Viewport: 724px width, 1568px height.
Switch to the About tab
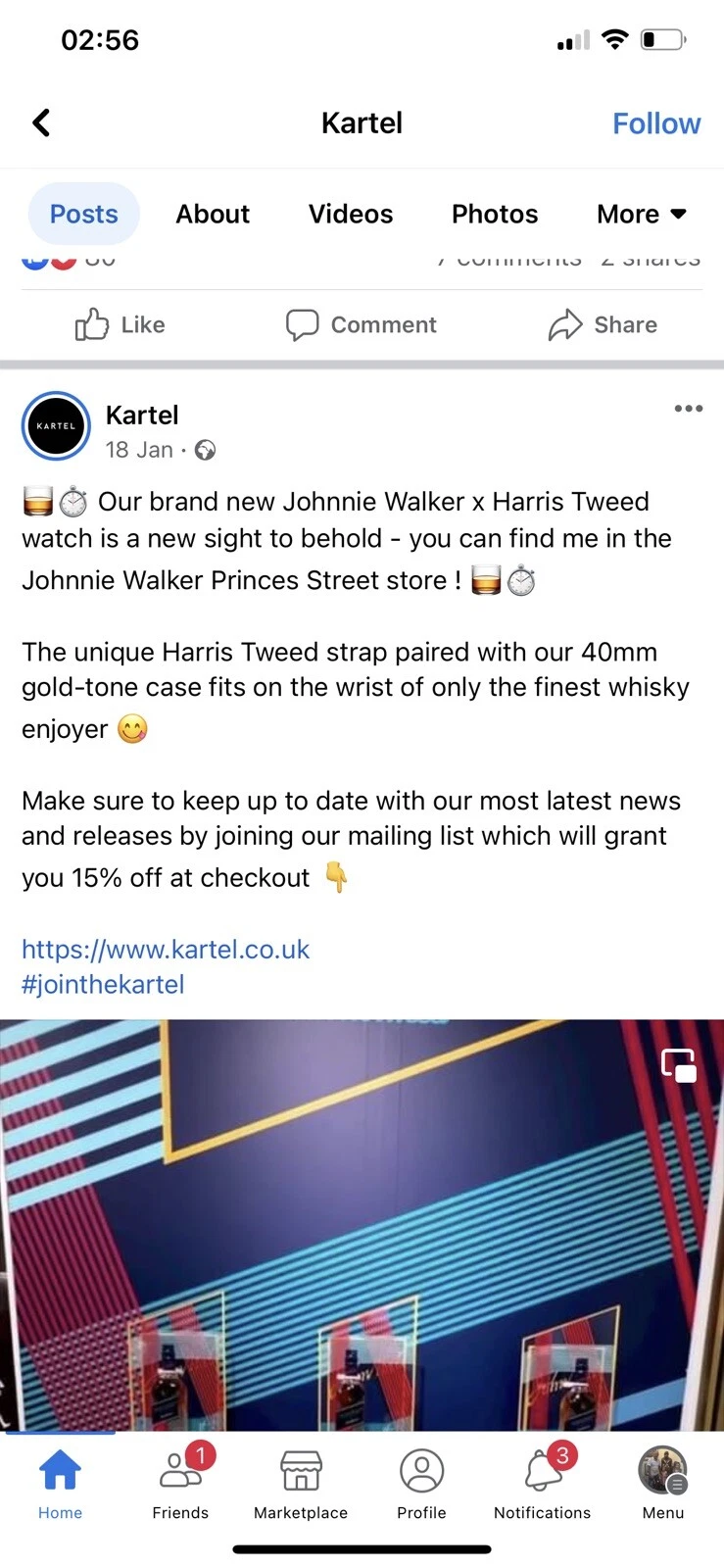213,214
